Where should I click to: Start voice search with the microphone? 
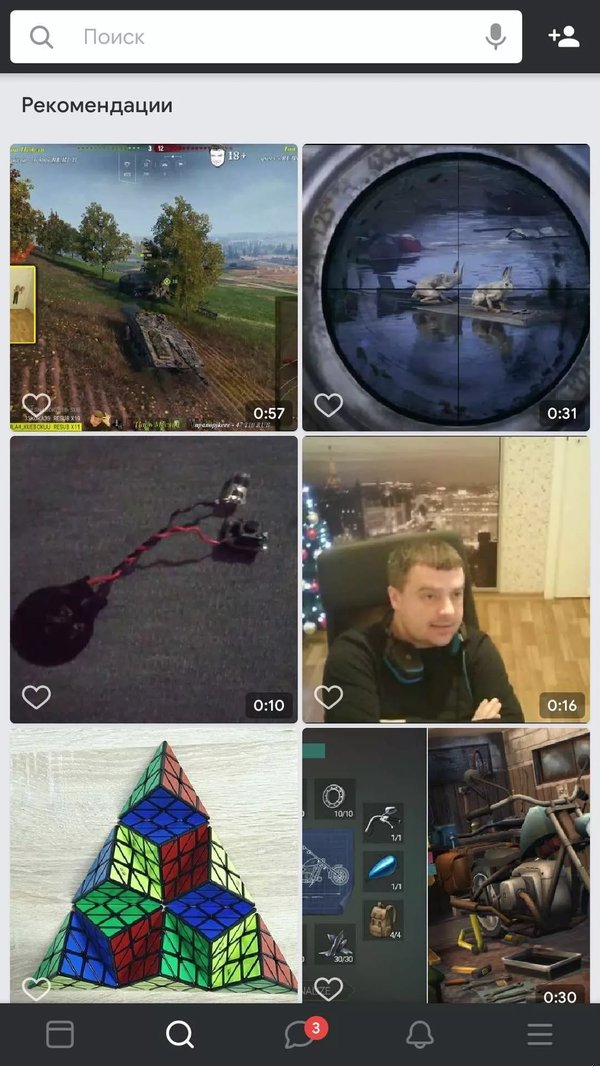tap(495, 37)
